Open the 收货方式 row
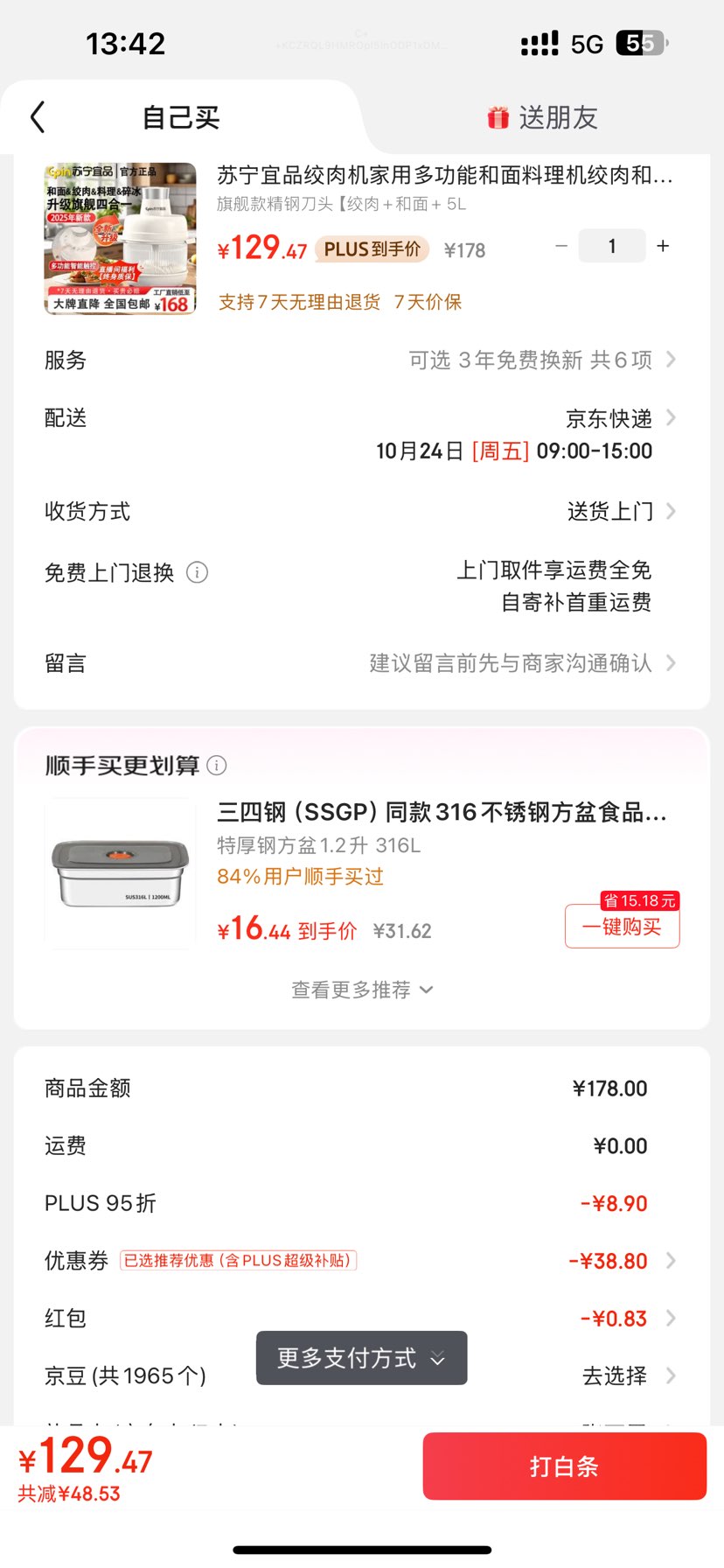 coord(361,511)
